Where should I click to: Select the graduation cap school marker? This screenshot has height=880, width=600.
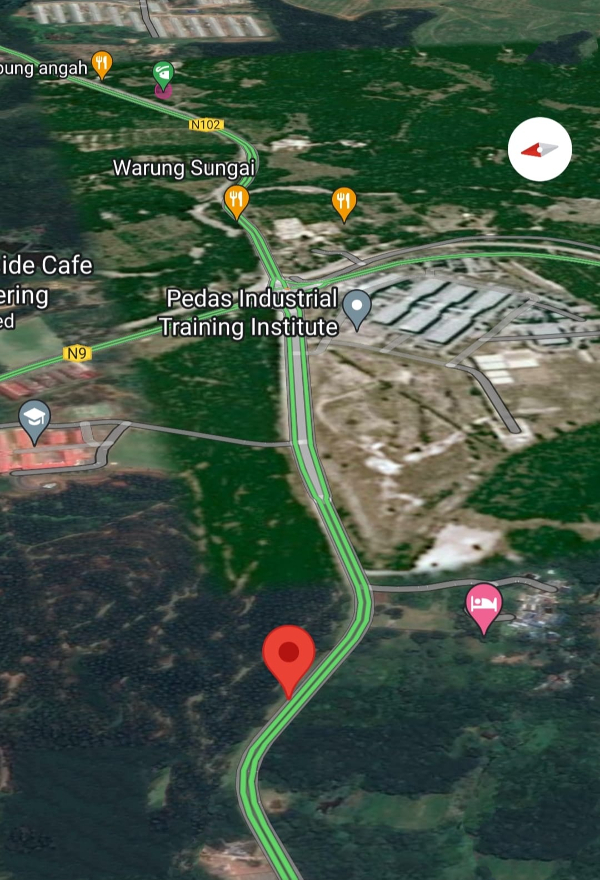(35, 420)
